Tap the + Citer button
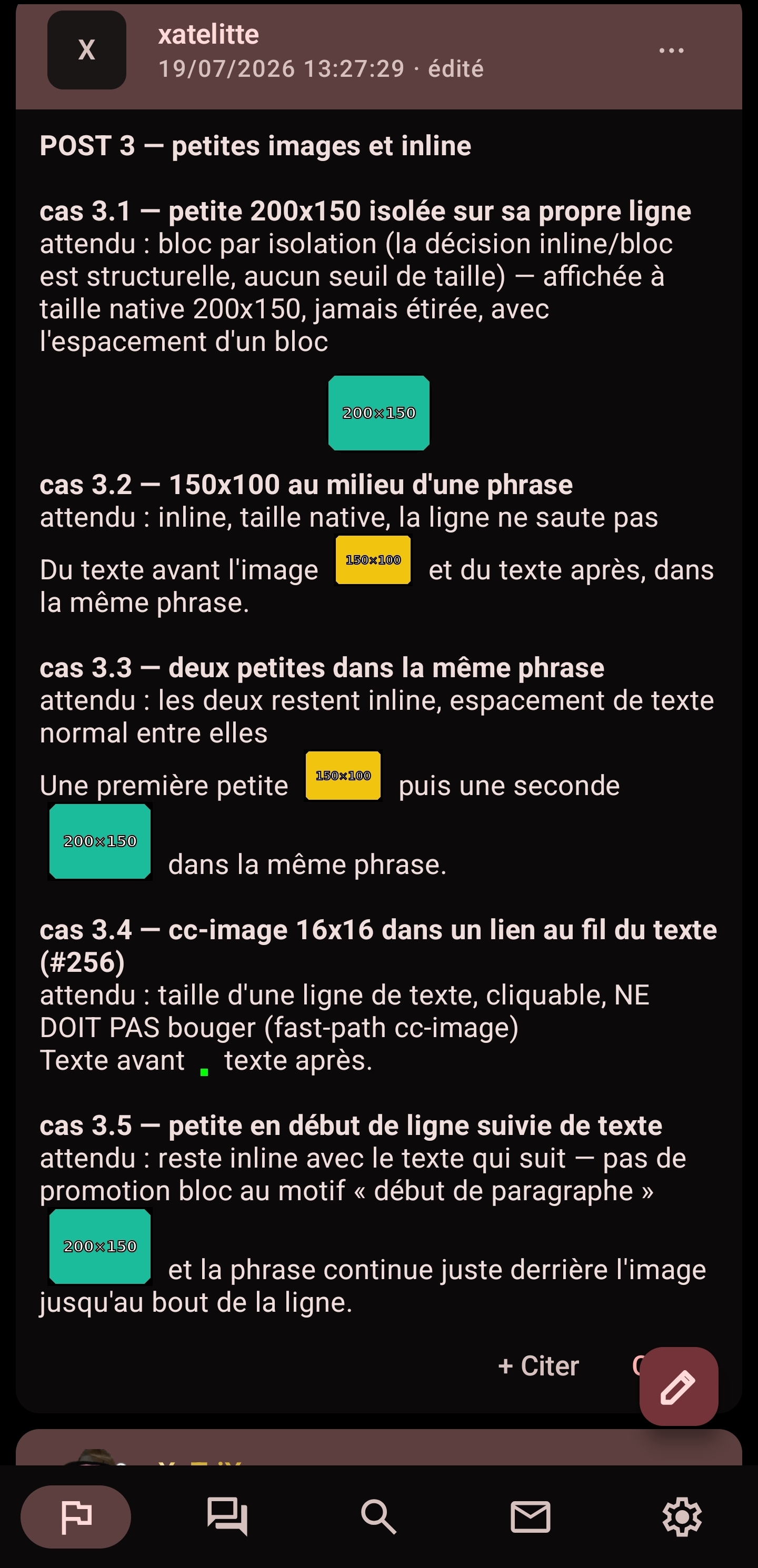 538,1366
